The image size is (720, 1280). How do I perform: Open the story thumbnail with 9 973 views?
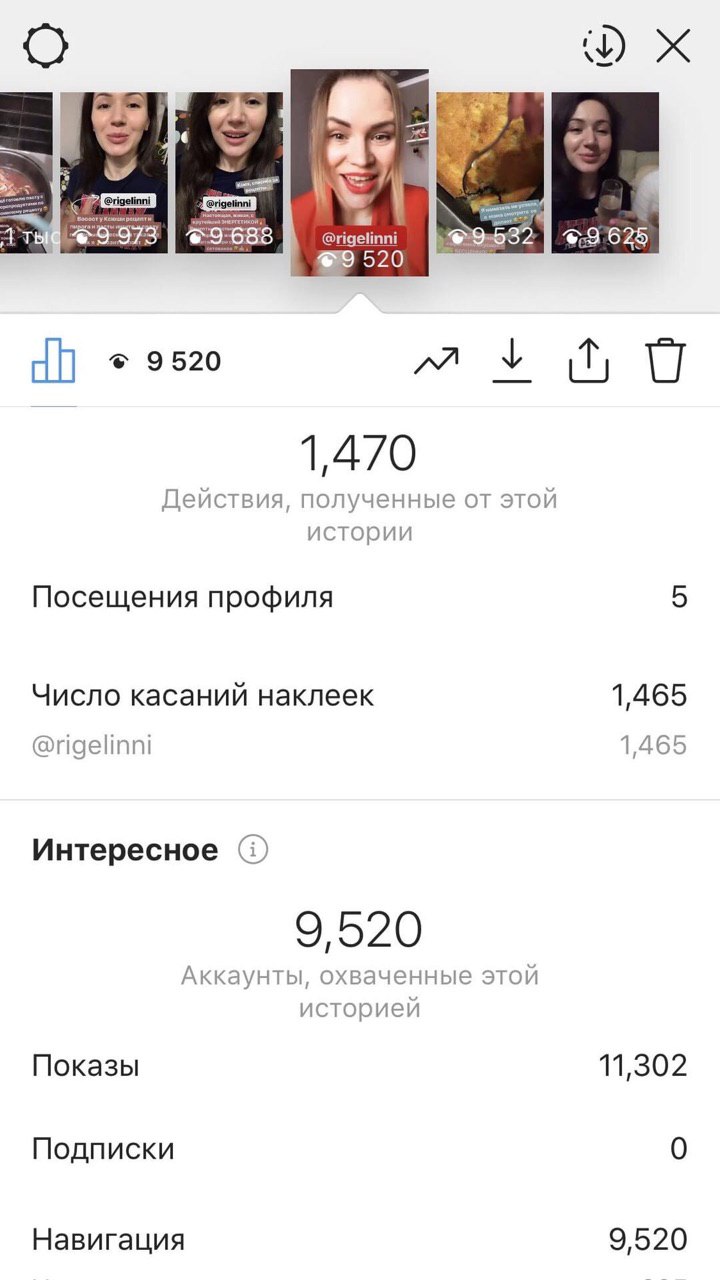[114, 172]
